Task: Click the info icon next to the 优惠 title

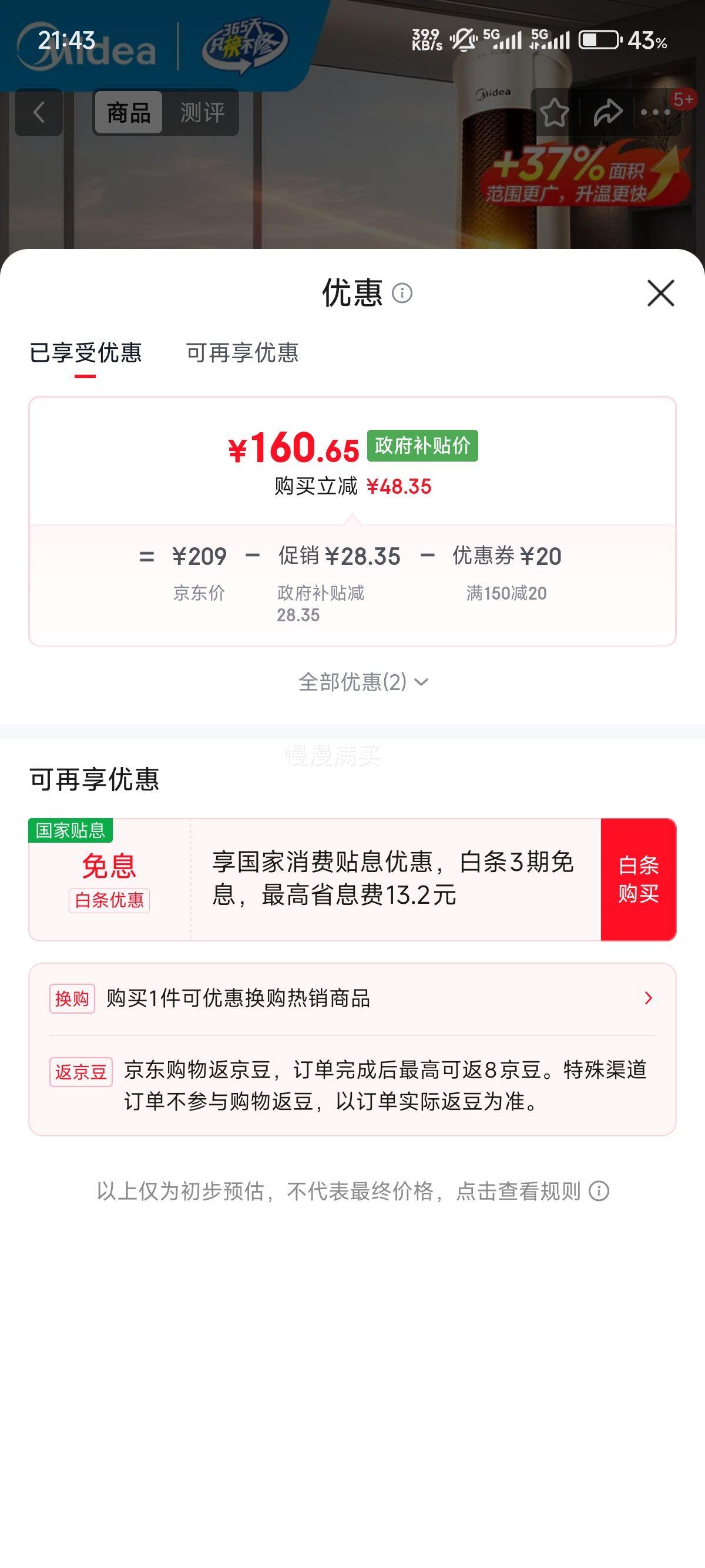Action: [x=401, y=295]
